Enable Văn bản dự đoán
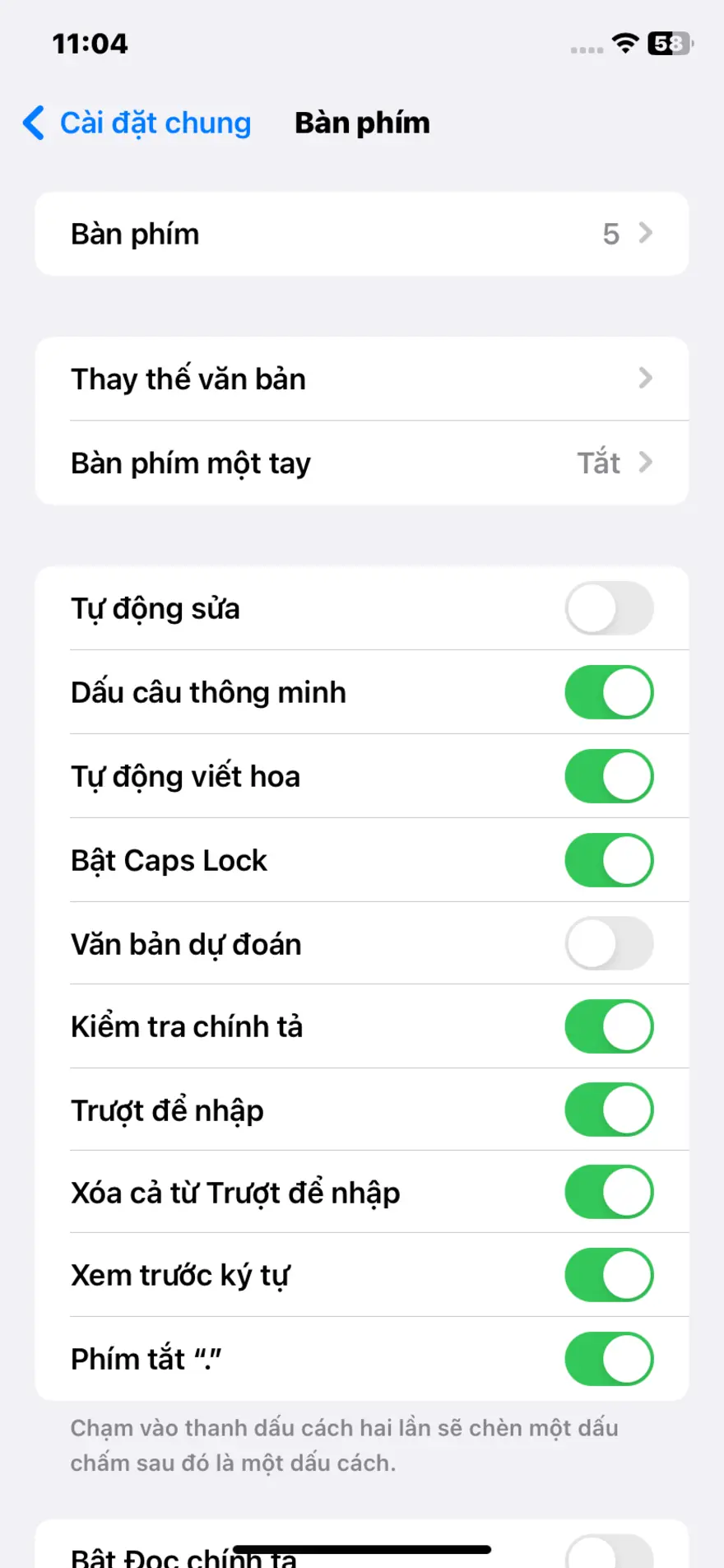 click(608, 943)
